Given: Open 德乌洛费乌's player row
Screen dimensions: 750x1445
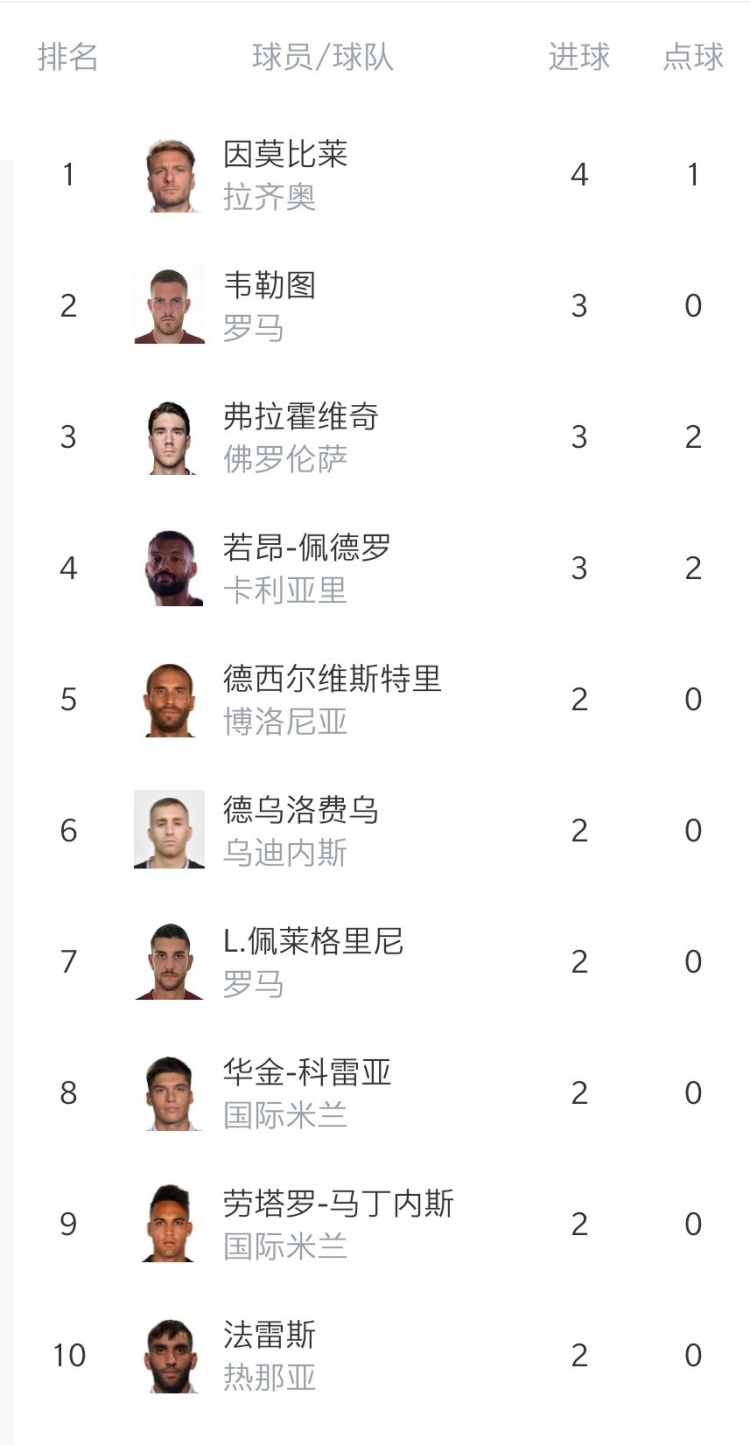Looking at the screenshot, I should [382, 830].
